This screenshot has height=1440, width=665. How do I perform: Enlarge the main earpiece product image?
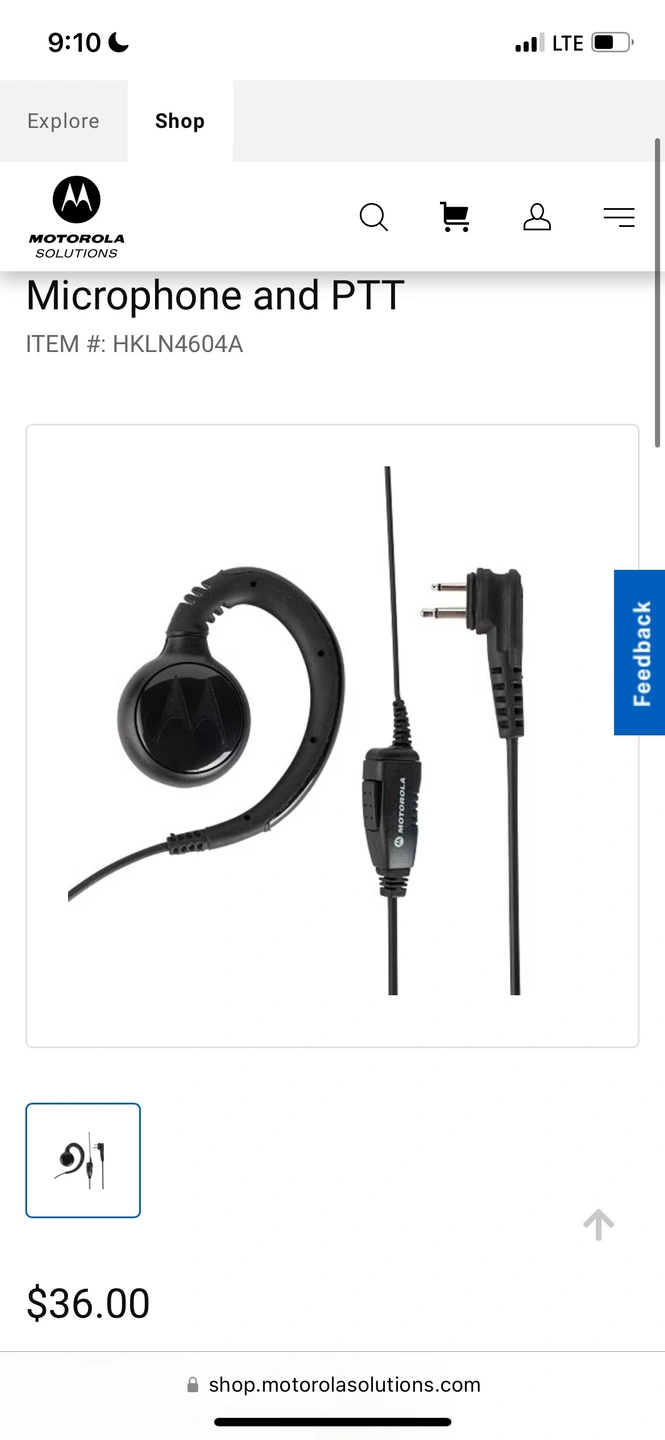[332, 735]
